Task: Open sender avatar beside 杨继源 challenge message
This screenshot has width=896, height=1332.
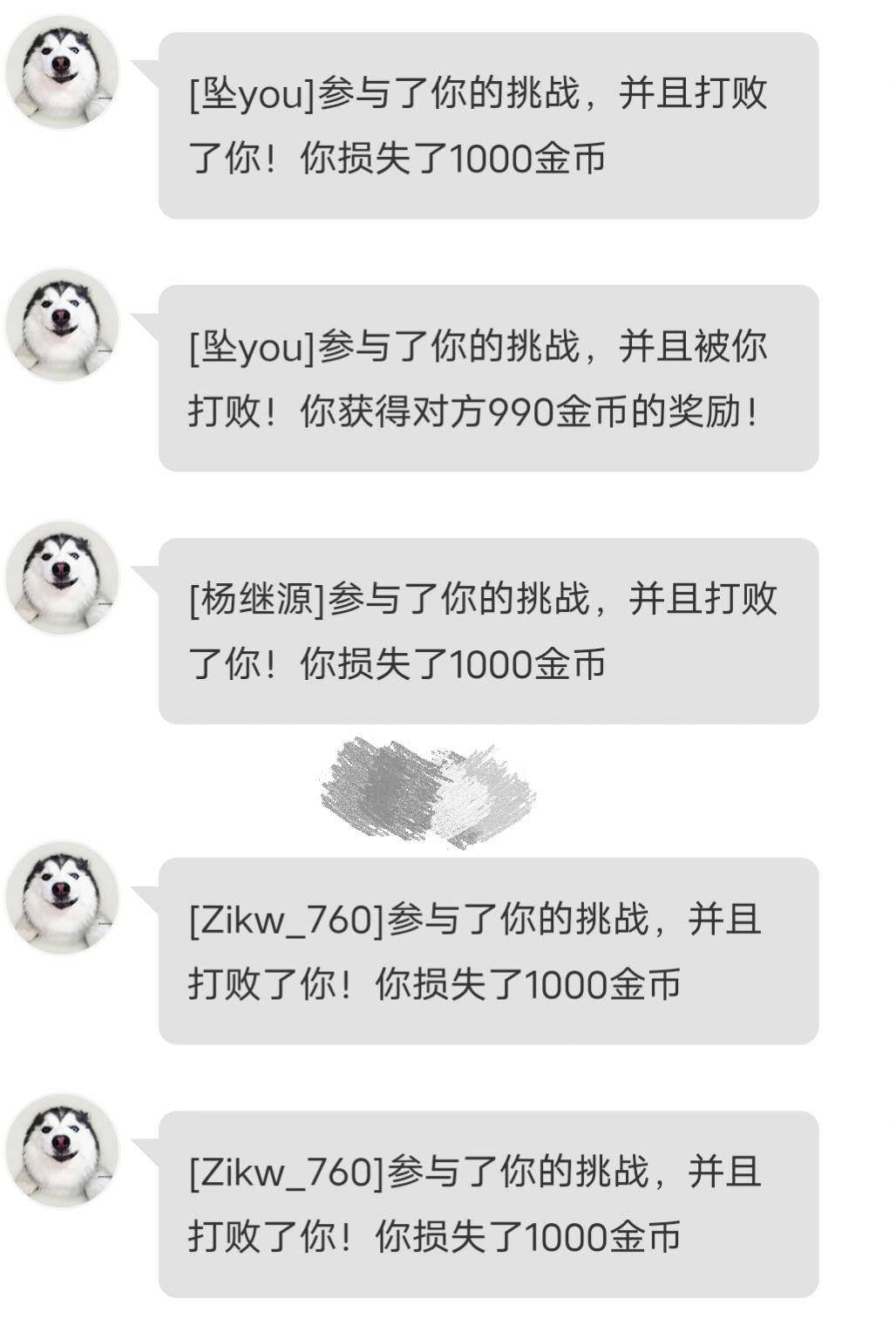Action: [x=62, y=577]
